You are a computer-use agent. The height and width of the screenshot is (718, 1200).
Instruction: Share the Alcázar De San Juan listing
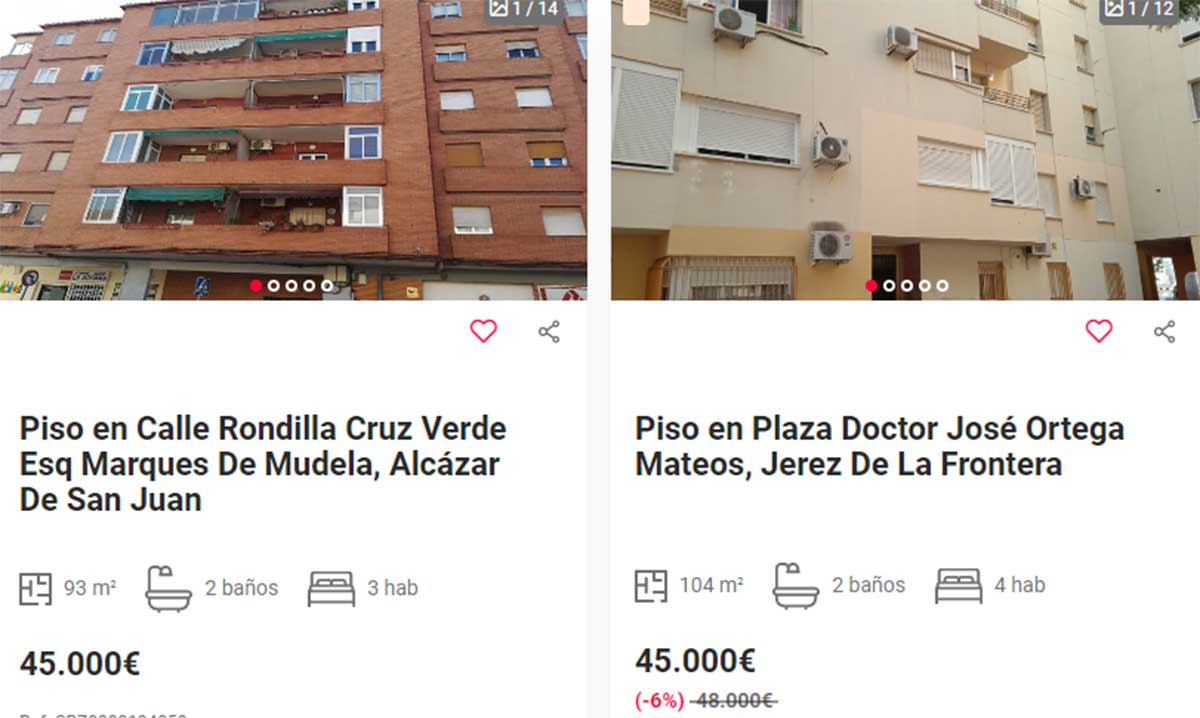pyautogui.click(x=549, y=332)
